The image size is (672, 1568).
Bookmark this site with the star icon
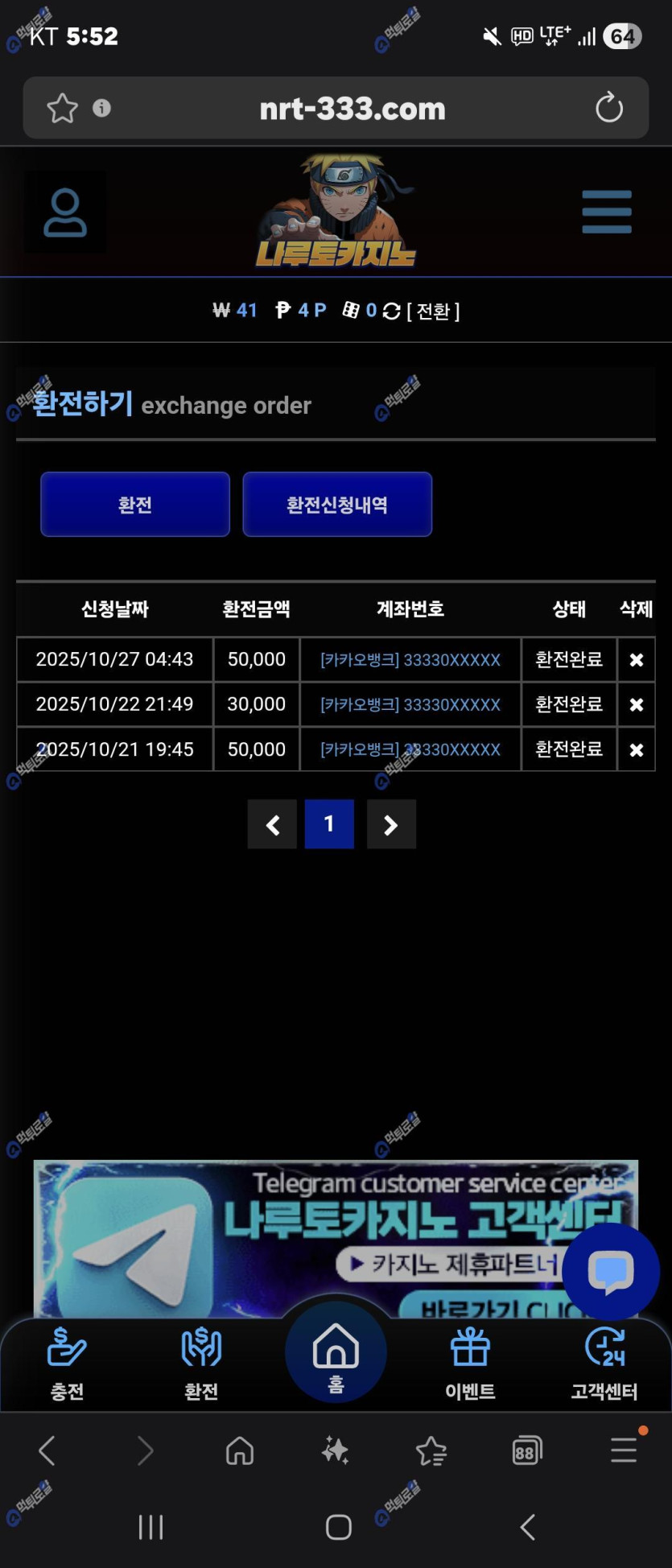click(x=62, y=108)
